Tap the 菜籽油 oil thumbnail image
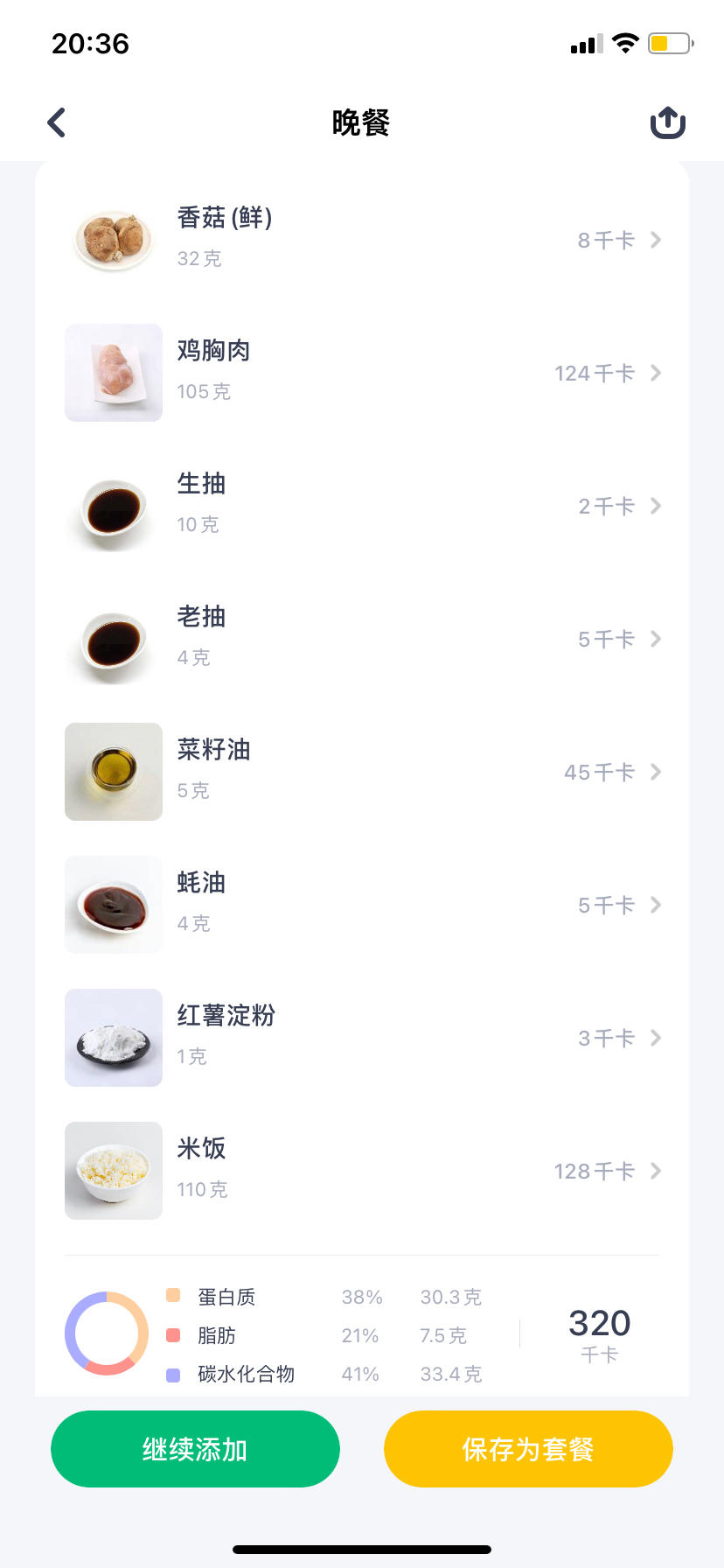This screenshot has height=1568, width=724. (x=113, y=772)
